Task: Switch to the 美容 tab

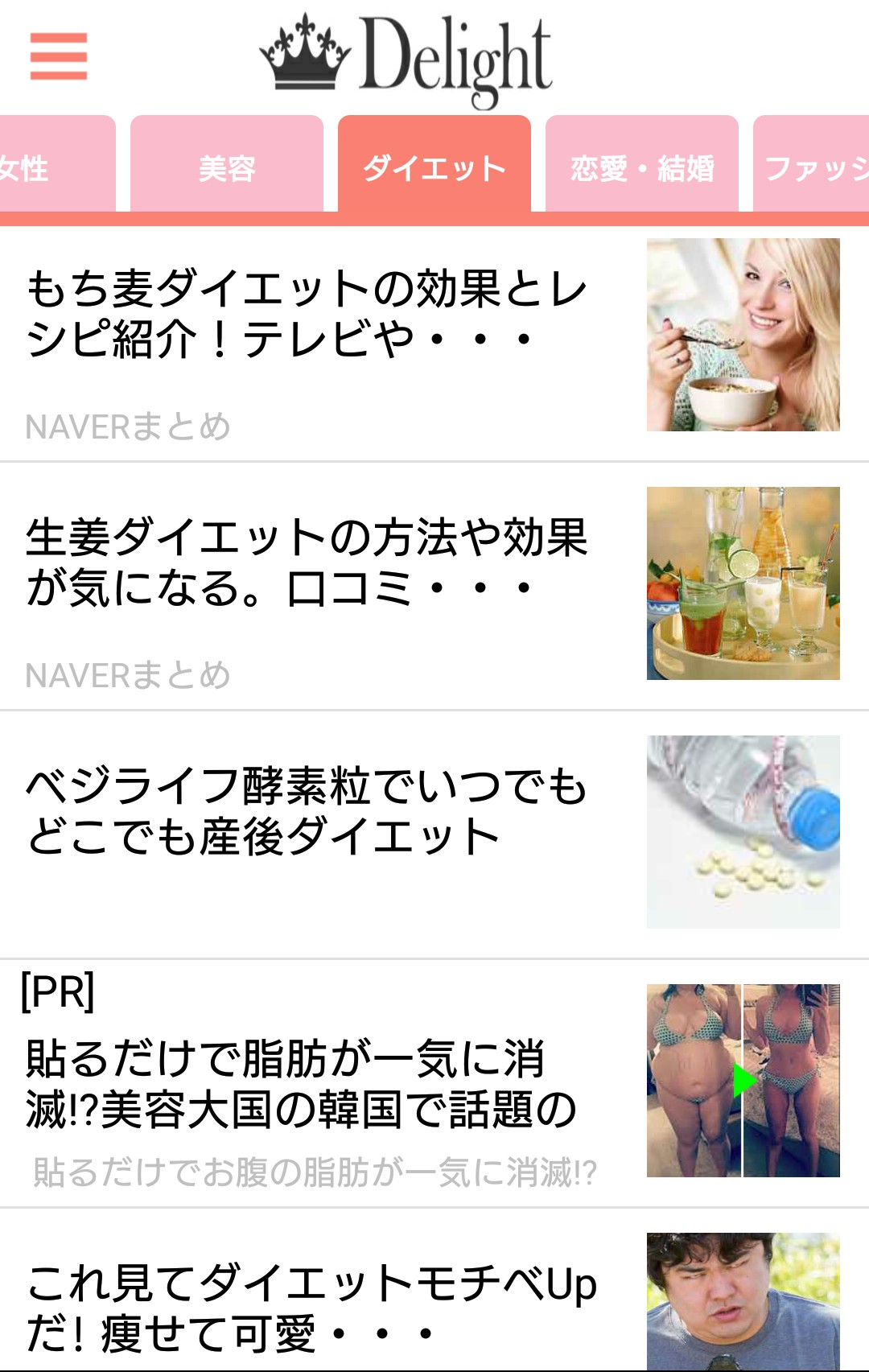Action: pos(227,167)
